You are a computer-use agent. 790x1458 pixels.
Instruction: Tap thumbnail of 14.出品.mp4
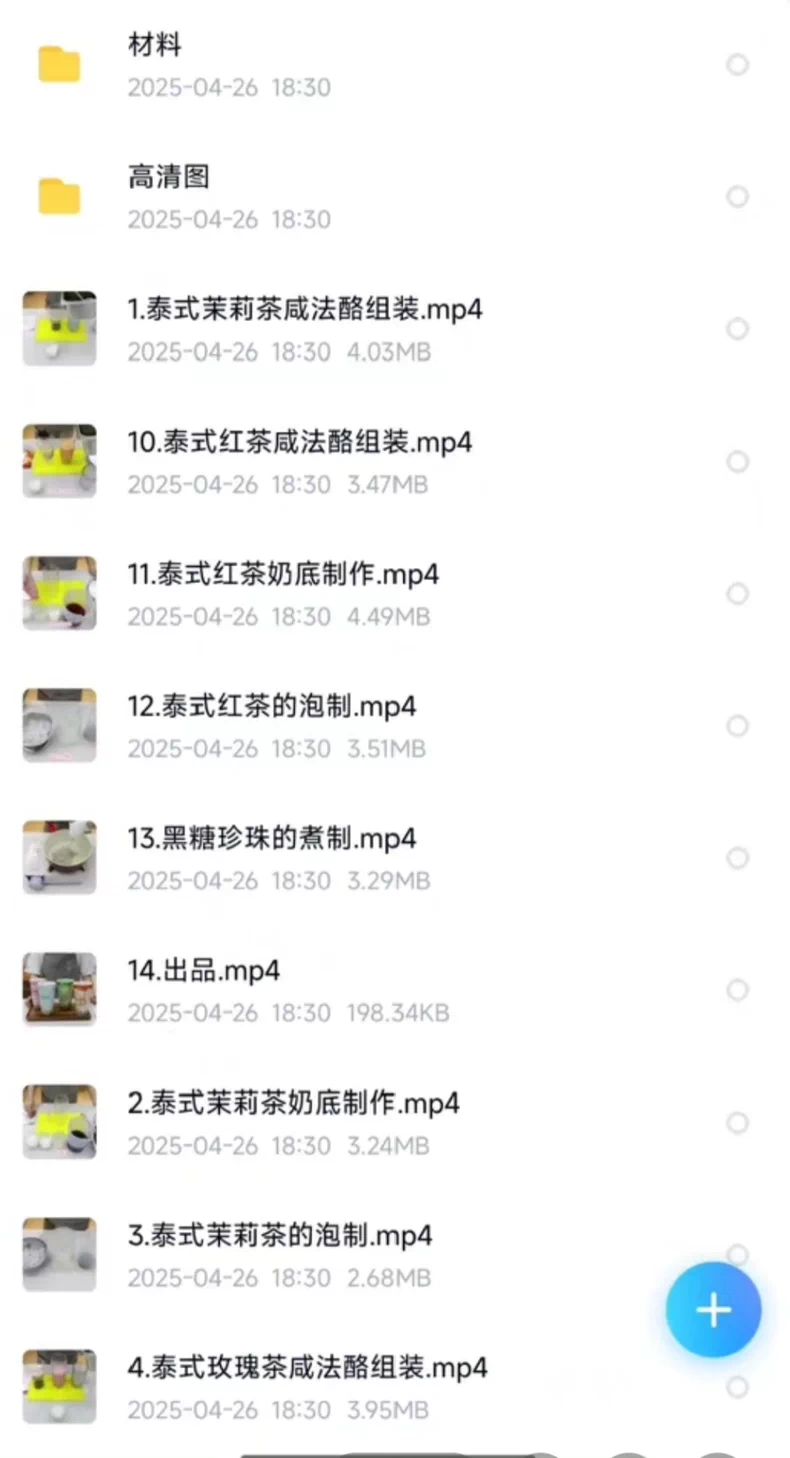coord(59,990)
